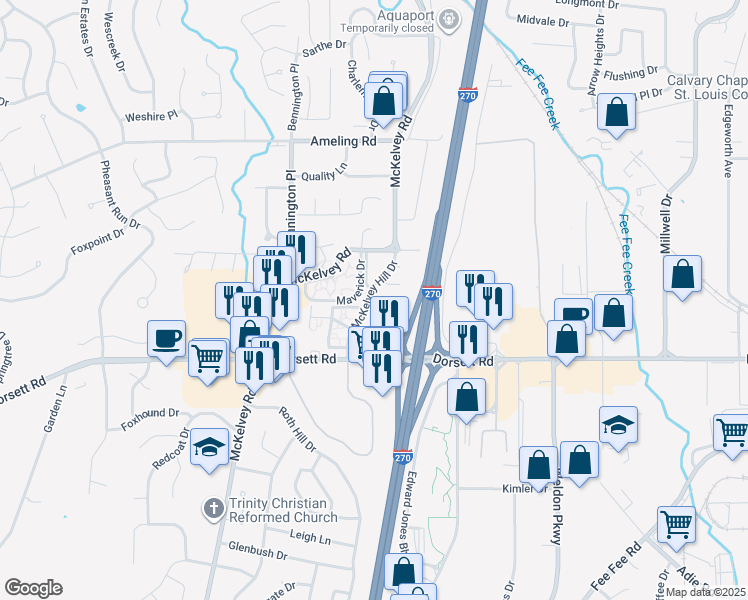Image resolution: width=748 pixels, height=600 pixels.
Task: Tap the coffee cup marker west of McKelvey Rd
Action: (168, 337)
